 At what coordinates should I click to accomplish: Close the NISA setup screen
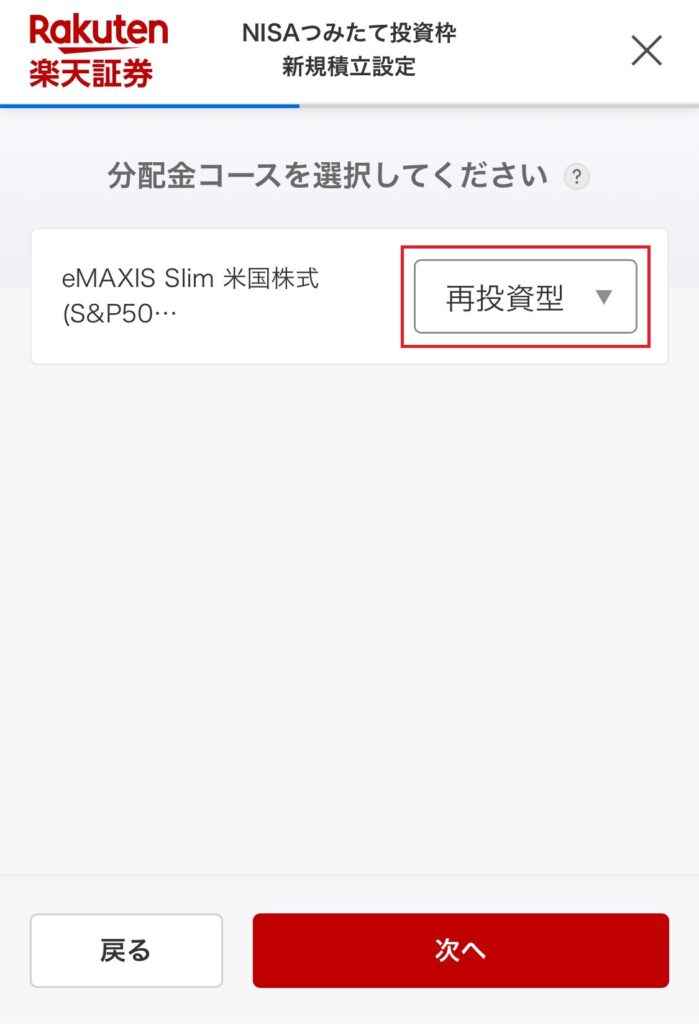pyautogui.click(x=646, y=51)
